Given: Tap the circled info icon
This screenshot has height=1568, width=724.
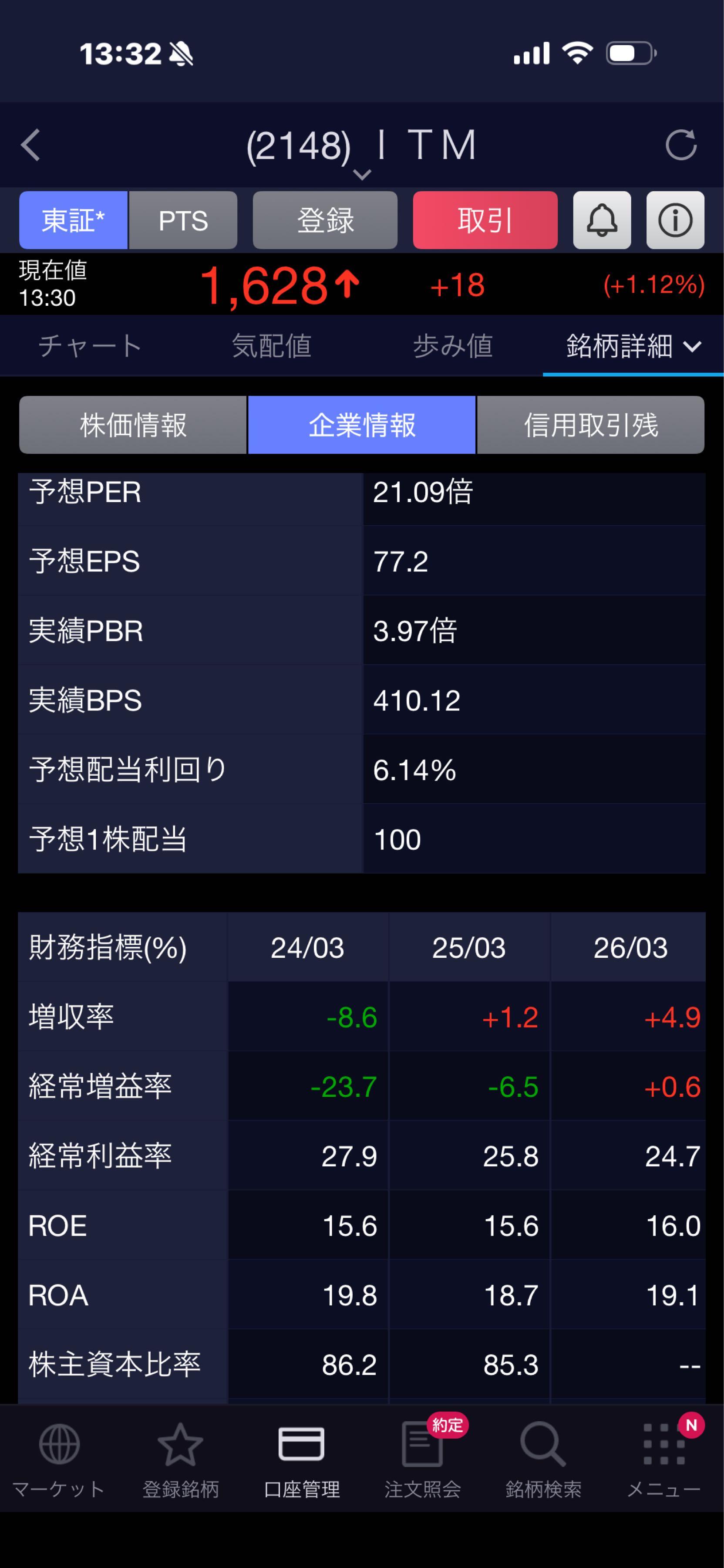Looking at the screenshot, I should 675,221.
